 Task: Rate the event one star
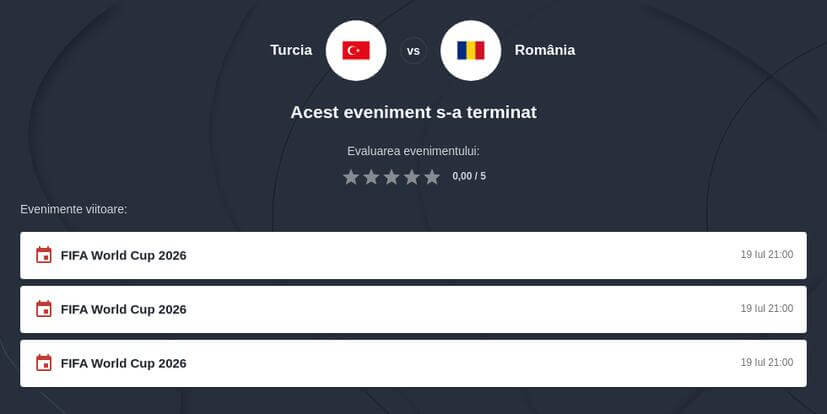pyautogui.click(x=351, y=177)
